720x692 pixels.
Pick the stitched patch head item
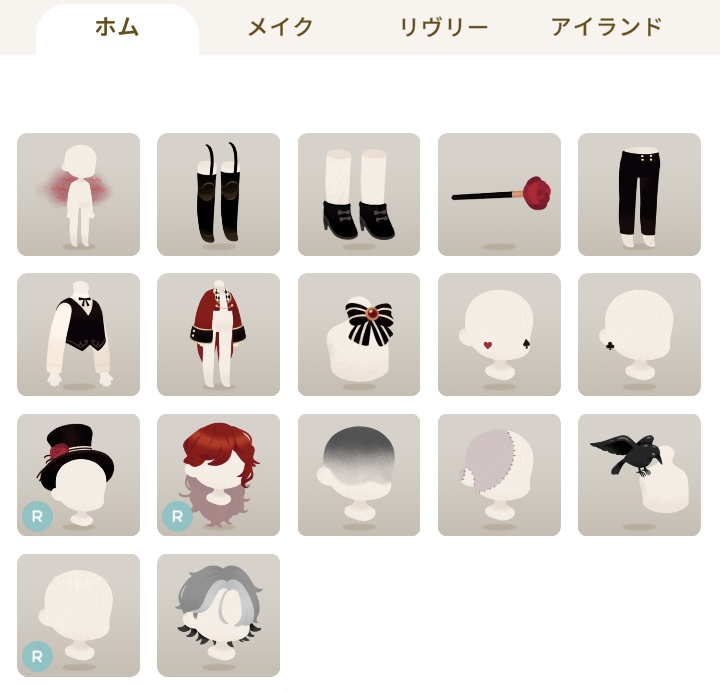(x=499, y=474)
